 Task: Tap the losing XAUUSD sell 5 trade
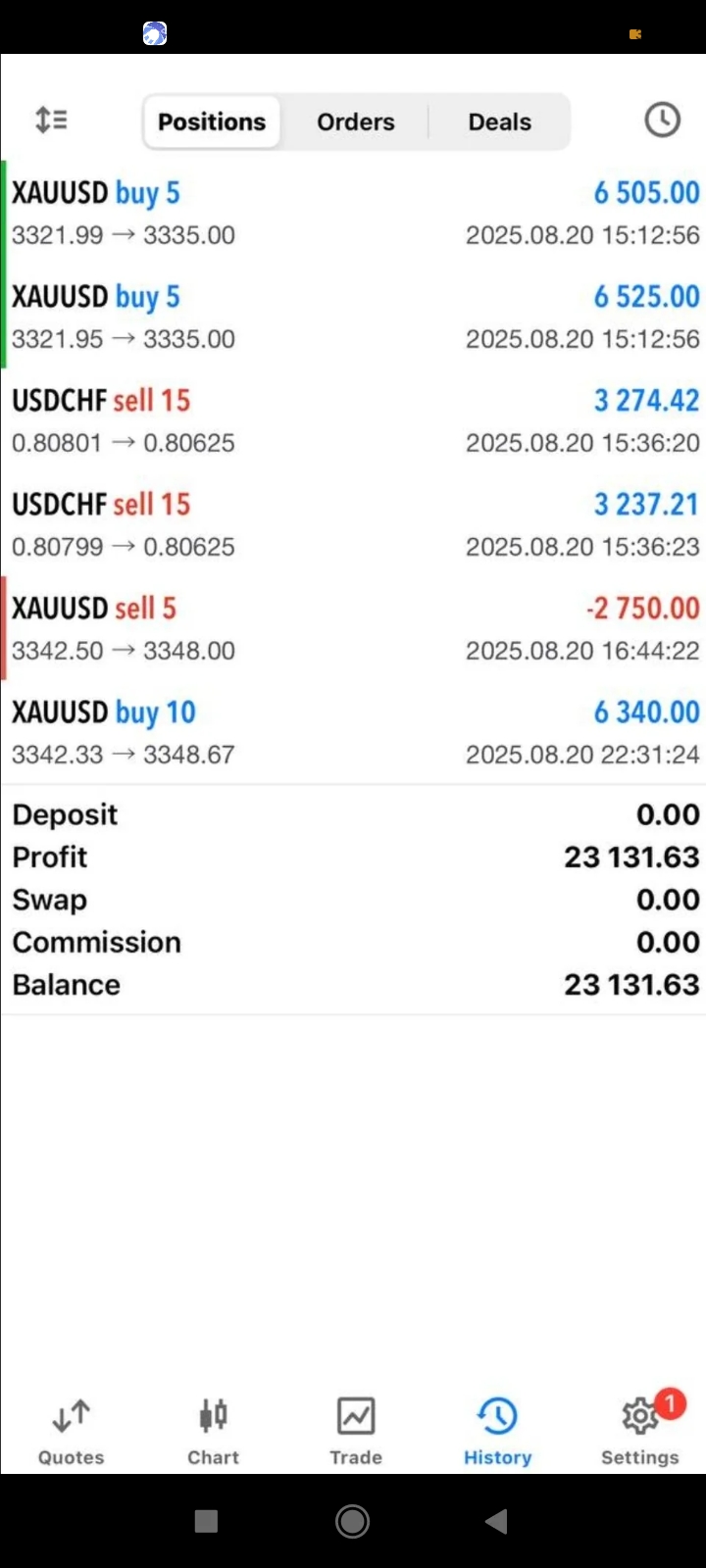(353, 627)
